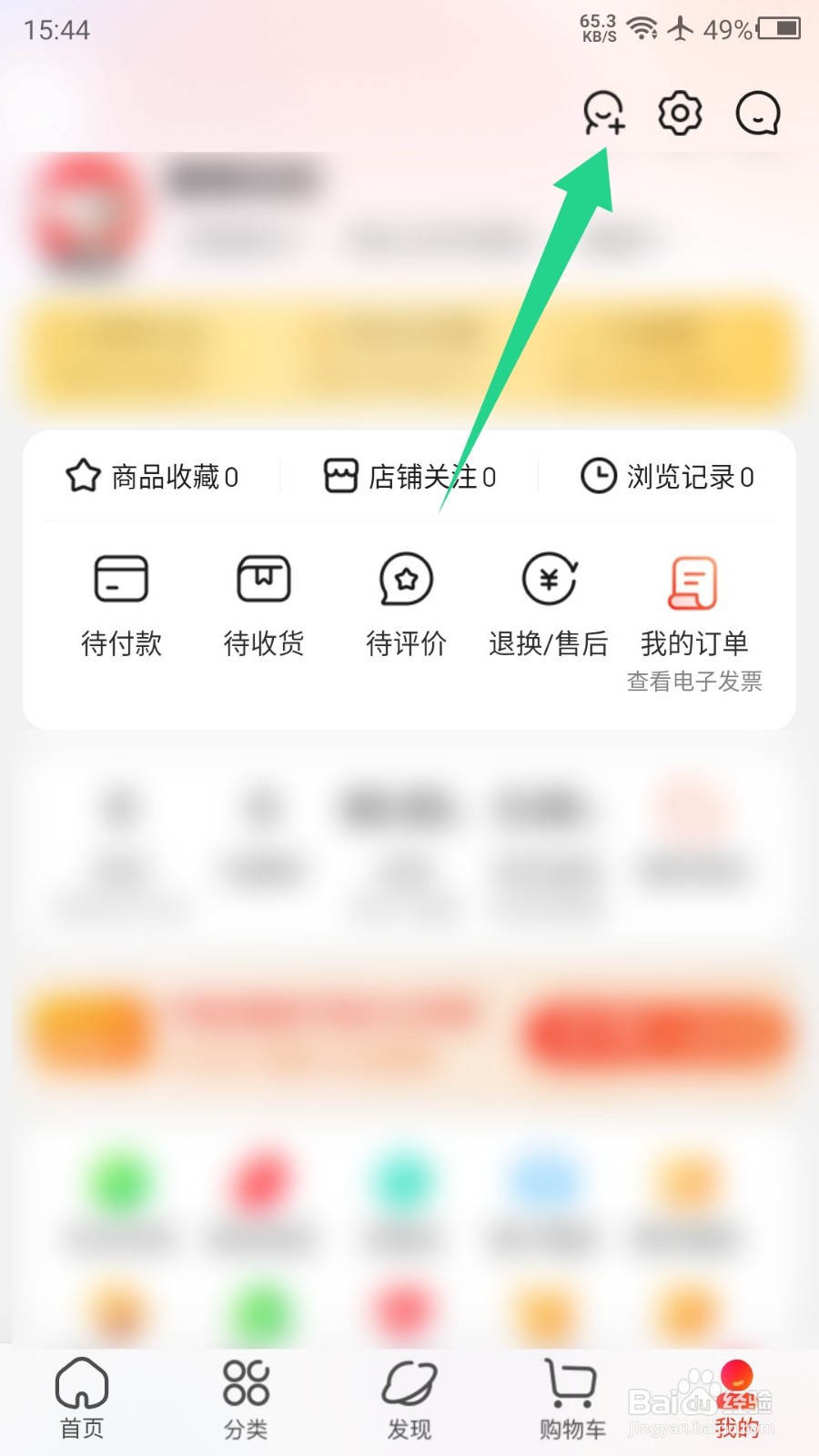This screenshot has height=1456, width=819.
Task: Tap the 店铺关注 0 followed shops text
Action: (x=431, y=475)
